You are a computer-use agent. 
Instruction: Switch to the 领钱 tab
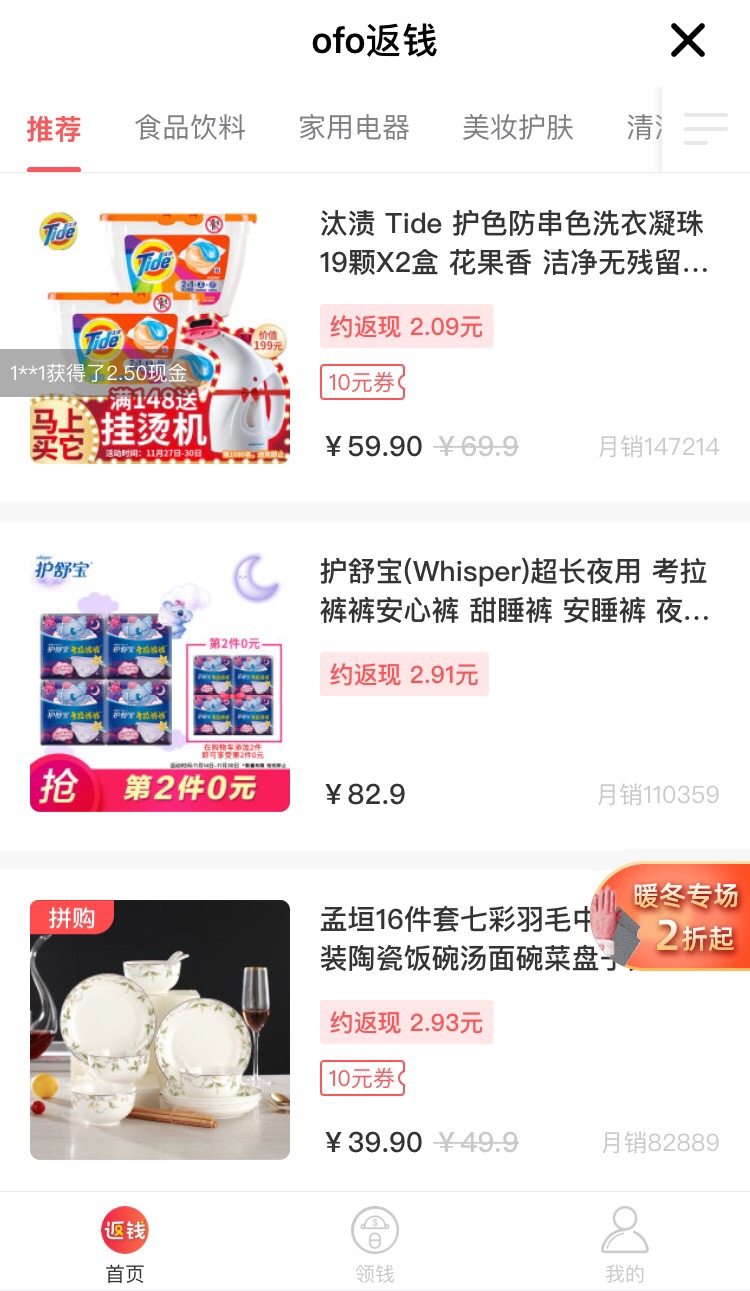pos(375,1245)
